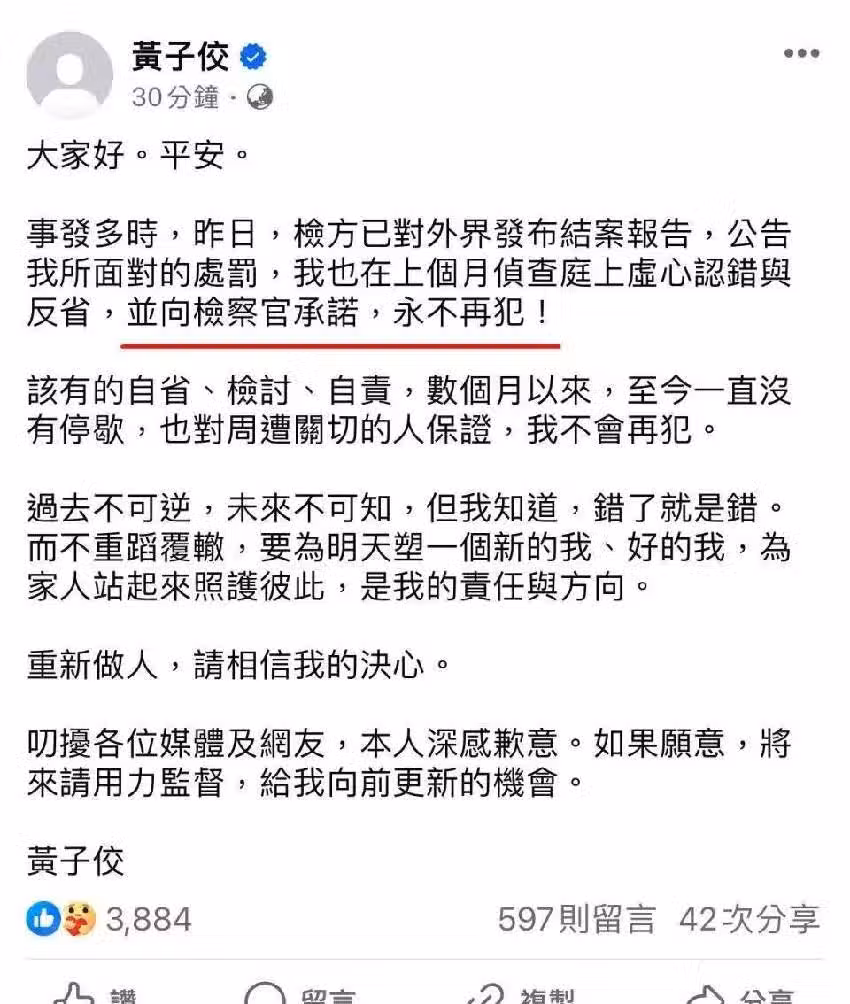The height and width of the screenshot is (1004, 850).
Task: View the 3,884 reactions list
Action: coord(147,918)
